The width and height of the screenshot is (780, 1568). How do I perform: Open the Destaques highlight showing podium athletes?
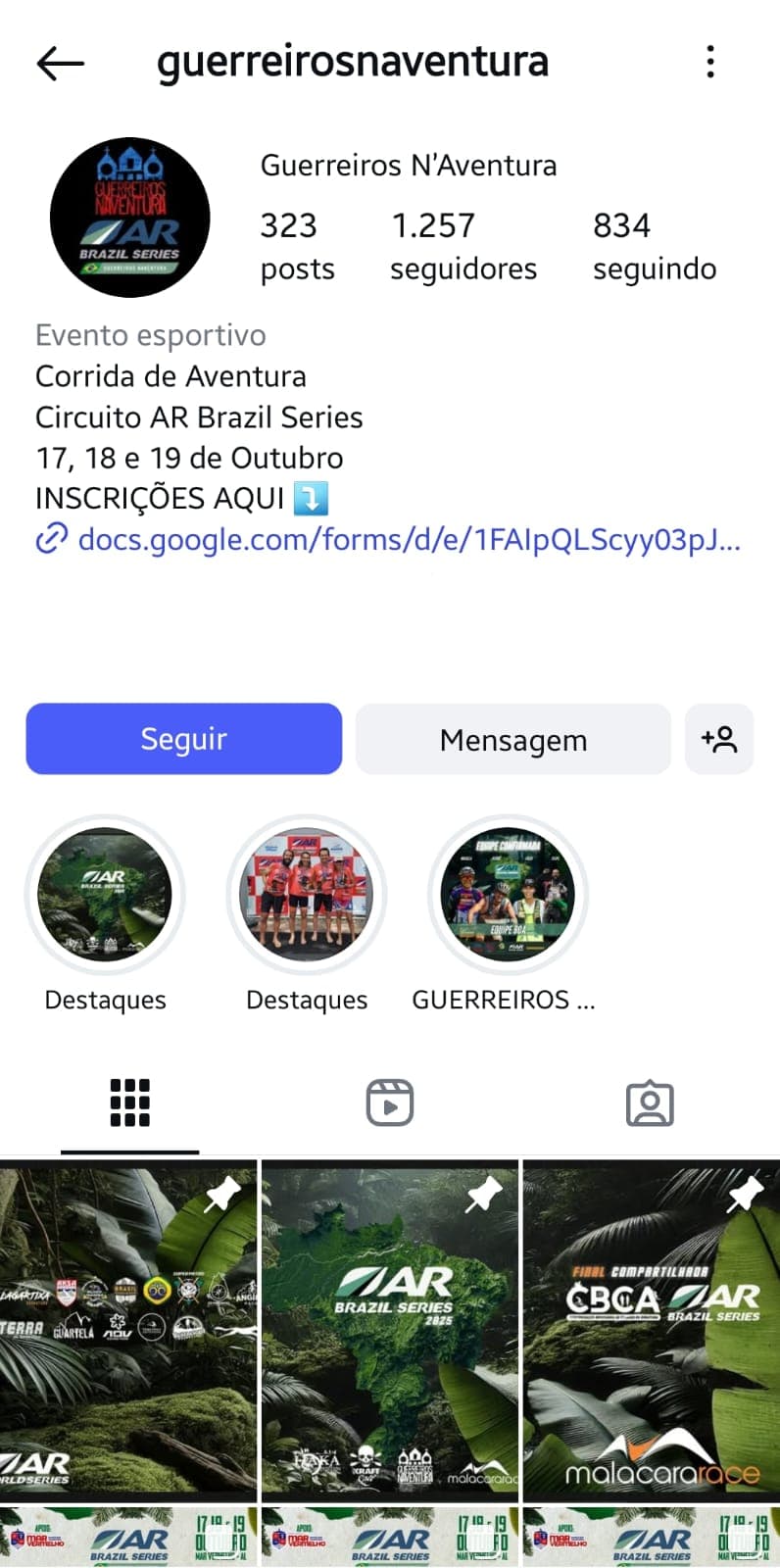pyautogui.click(x=307, y=895)
